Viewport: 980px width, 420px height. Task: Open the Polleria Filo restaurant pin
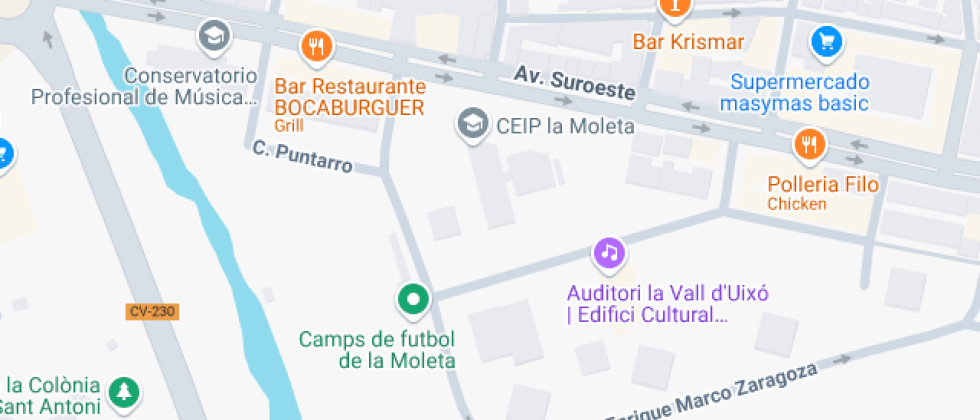tap(810, 146)
